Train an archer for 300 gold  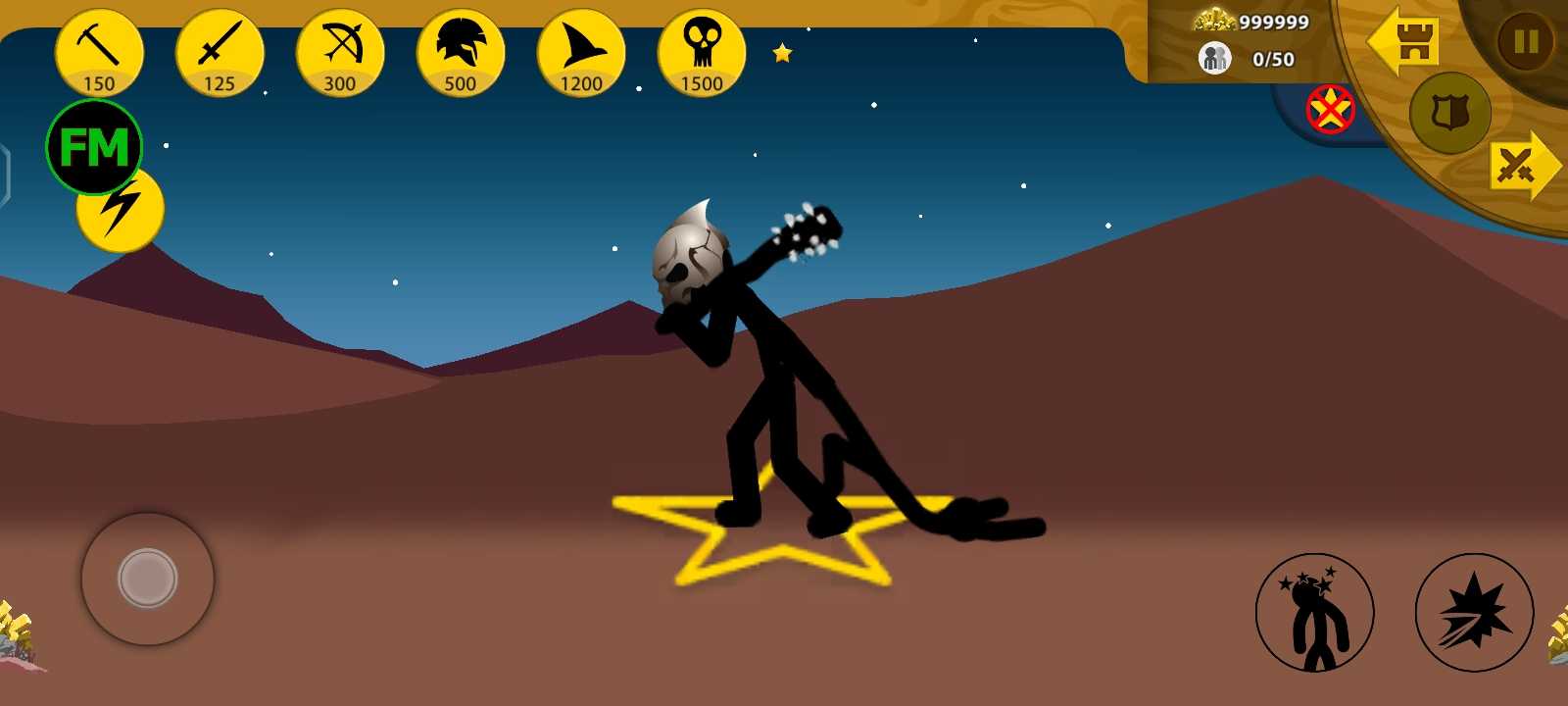(340, 53)
